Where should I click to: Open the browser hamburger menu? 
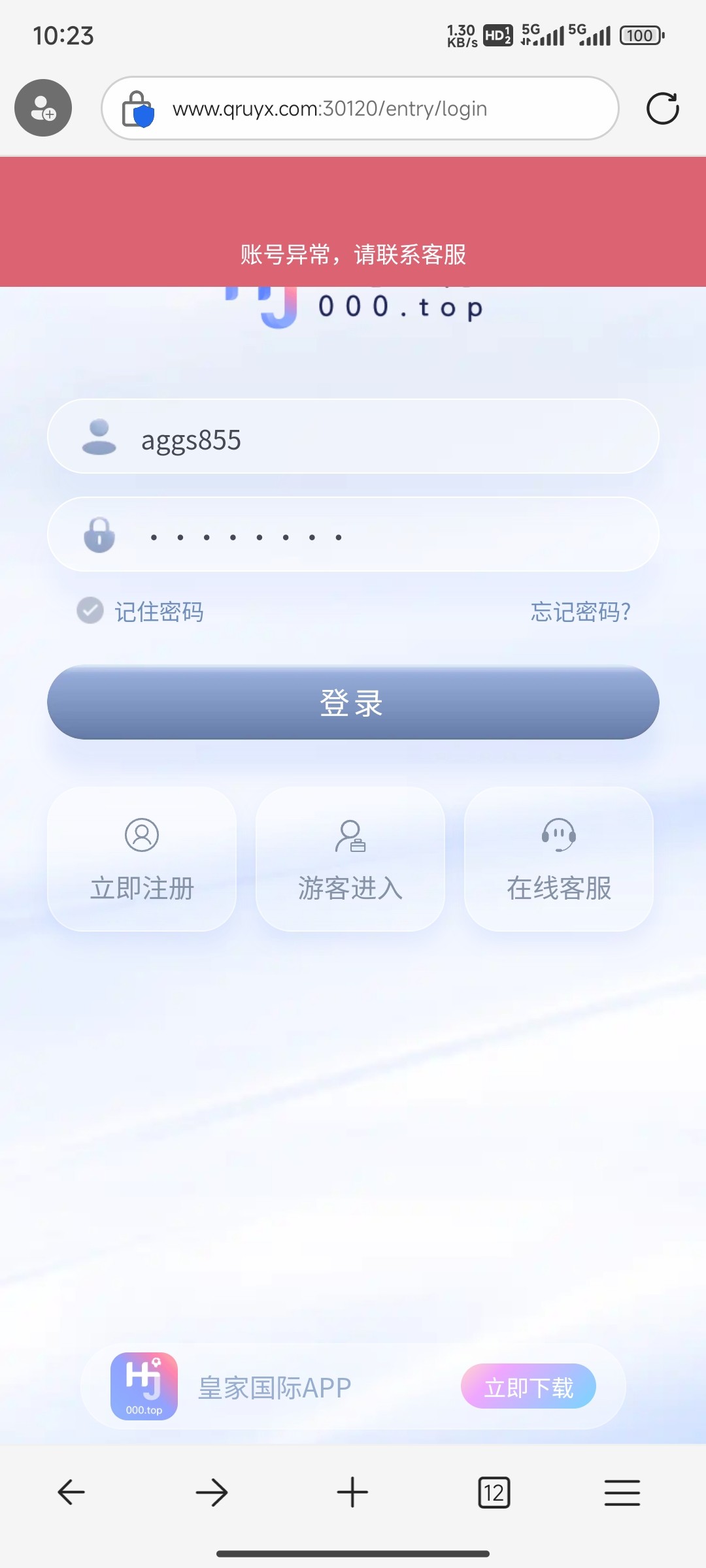[x=622, y=1493]
